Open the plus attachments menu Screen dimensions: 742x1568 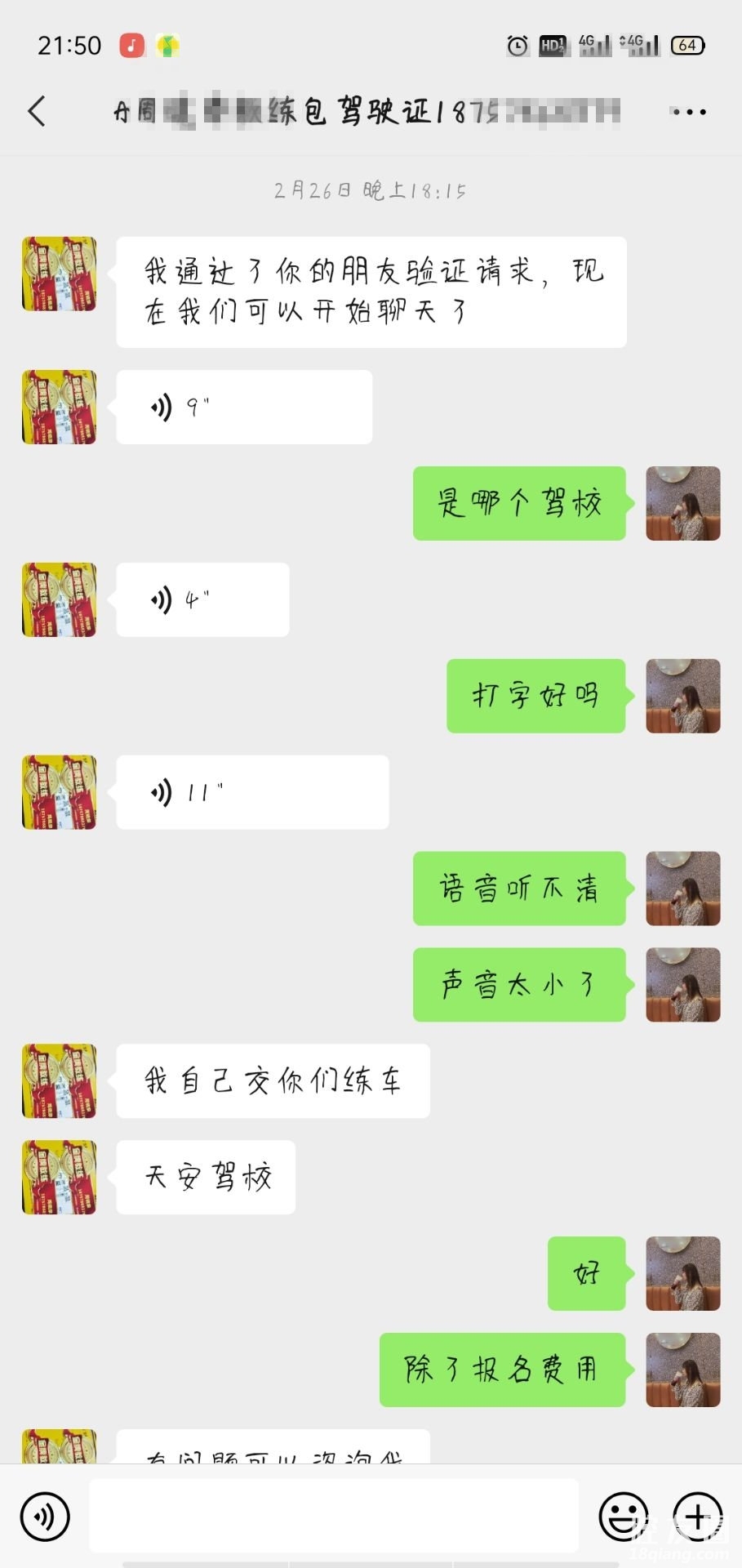[698, 1517]
